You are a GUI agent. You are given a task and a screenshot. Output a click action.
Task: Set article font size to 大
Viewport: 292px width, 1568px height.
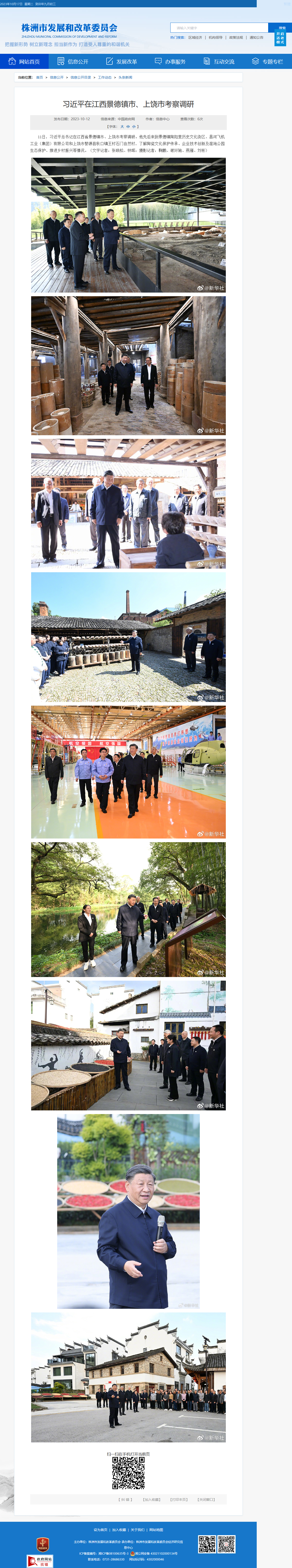(x=122, y=127)
